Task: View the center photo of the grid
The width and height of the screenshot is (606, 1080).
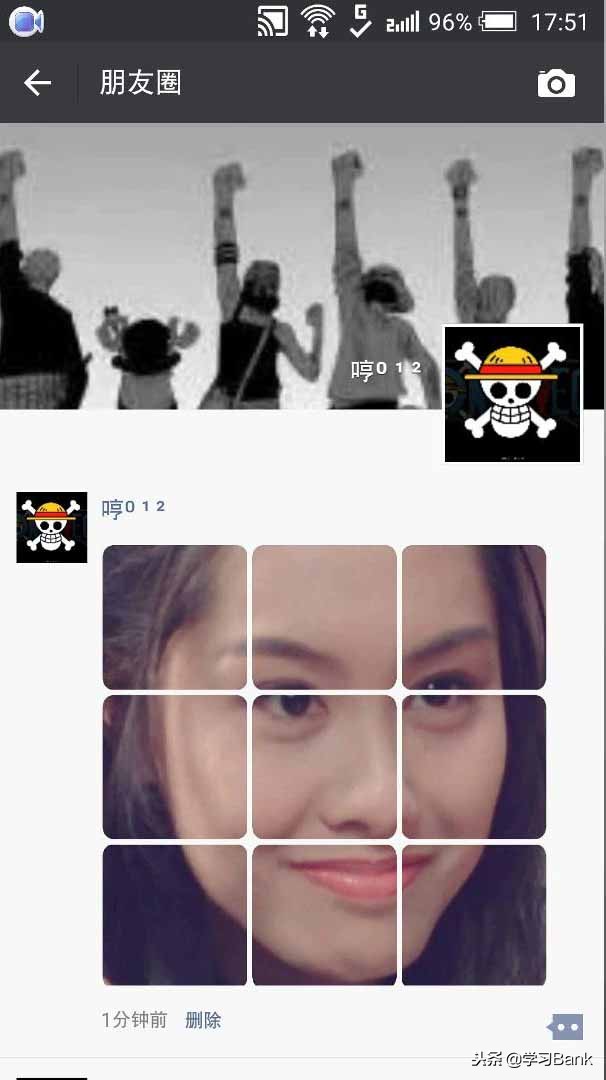Action: [x=324, y=766]
